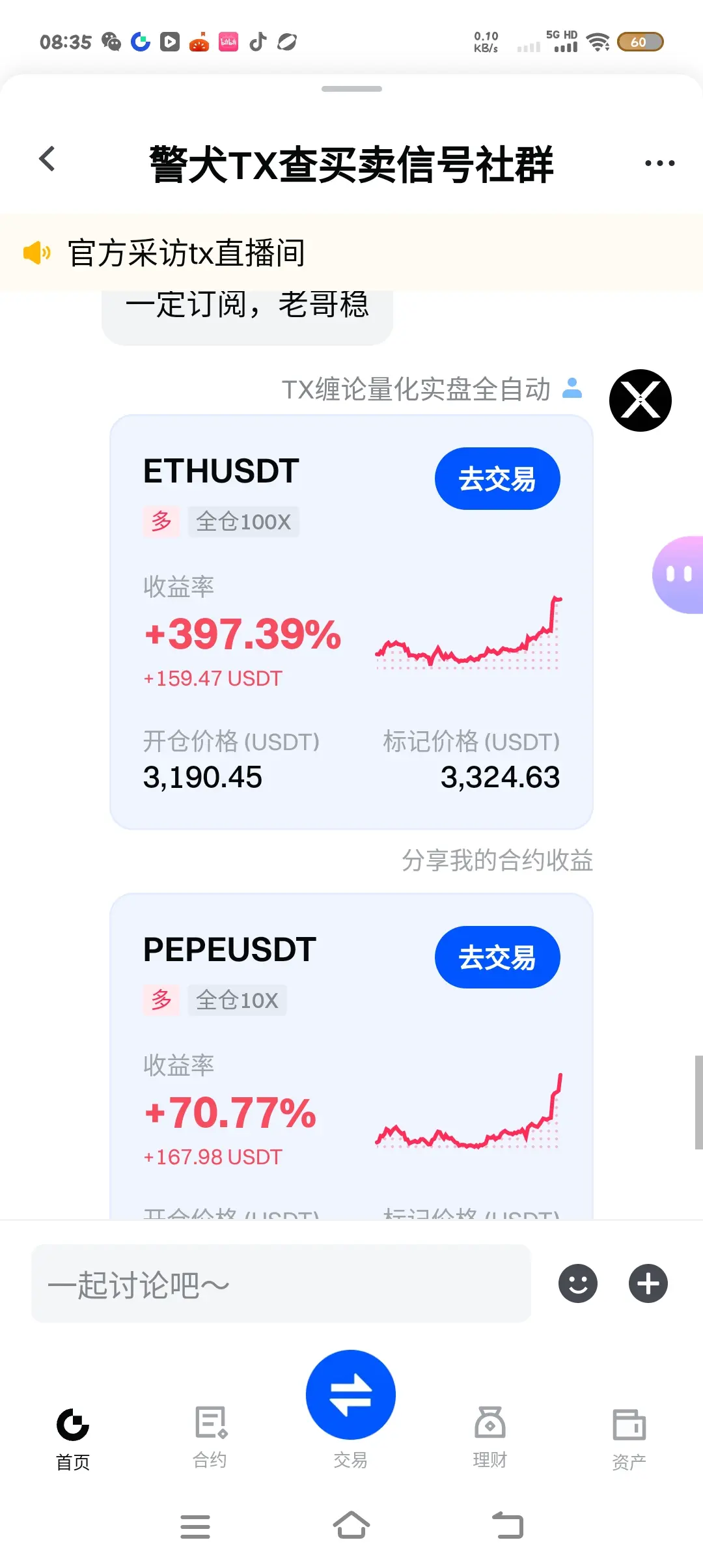
Task: Open the purple floating assistant bubble
Action: click(x=678, y=574)
